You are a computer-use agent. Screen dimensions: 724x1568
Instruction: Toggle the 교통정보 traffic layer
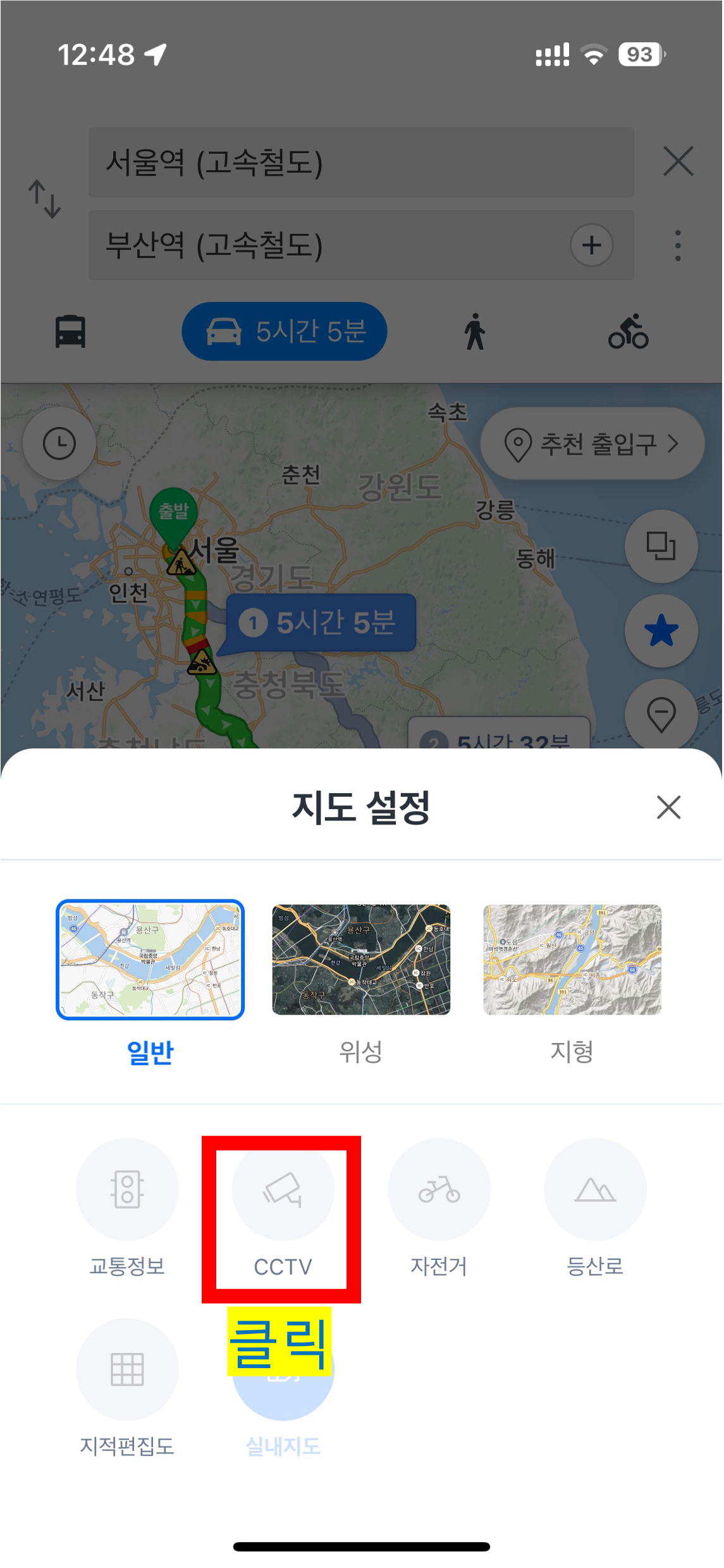(x=127, y=1190)
